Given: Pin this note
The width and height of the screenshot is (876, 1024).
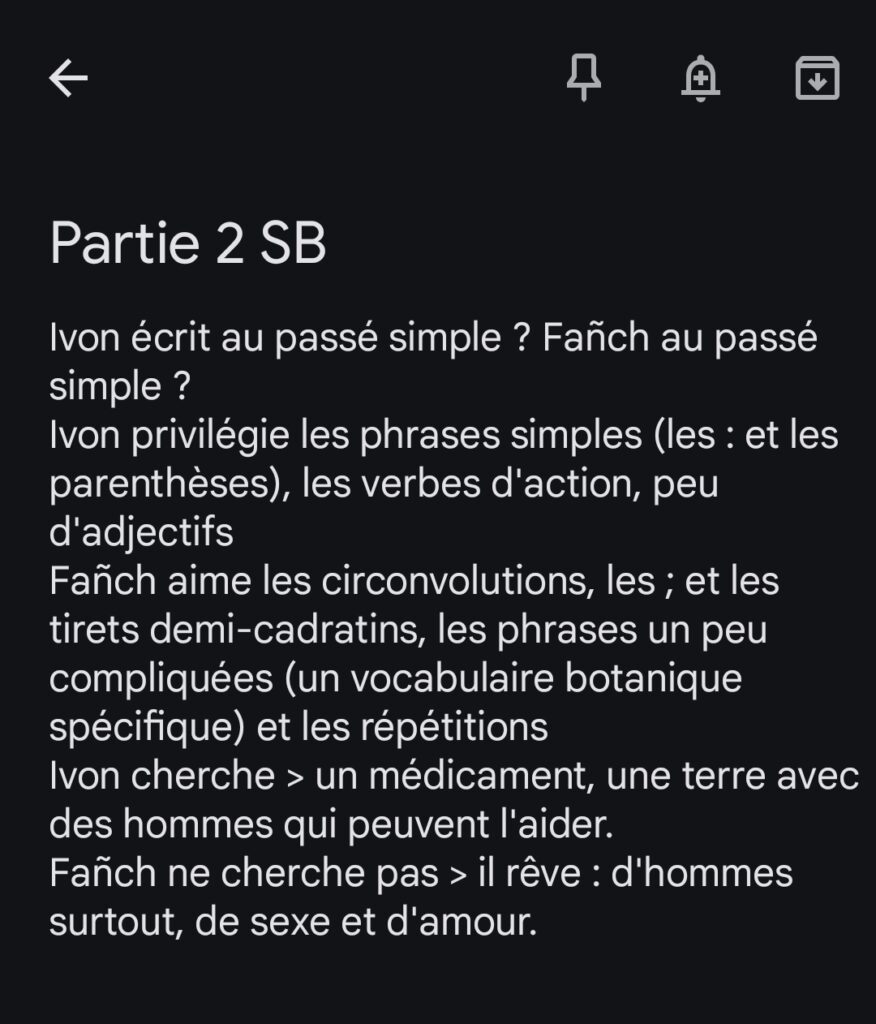Looking at the screenshot, I should coord(584,78).
